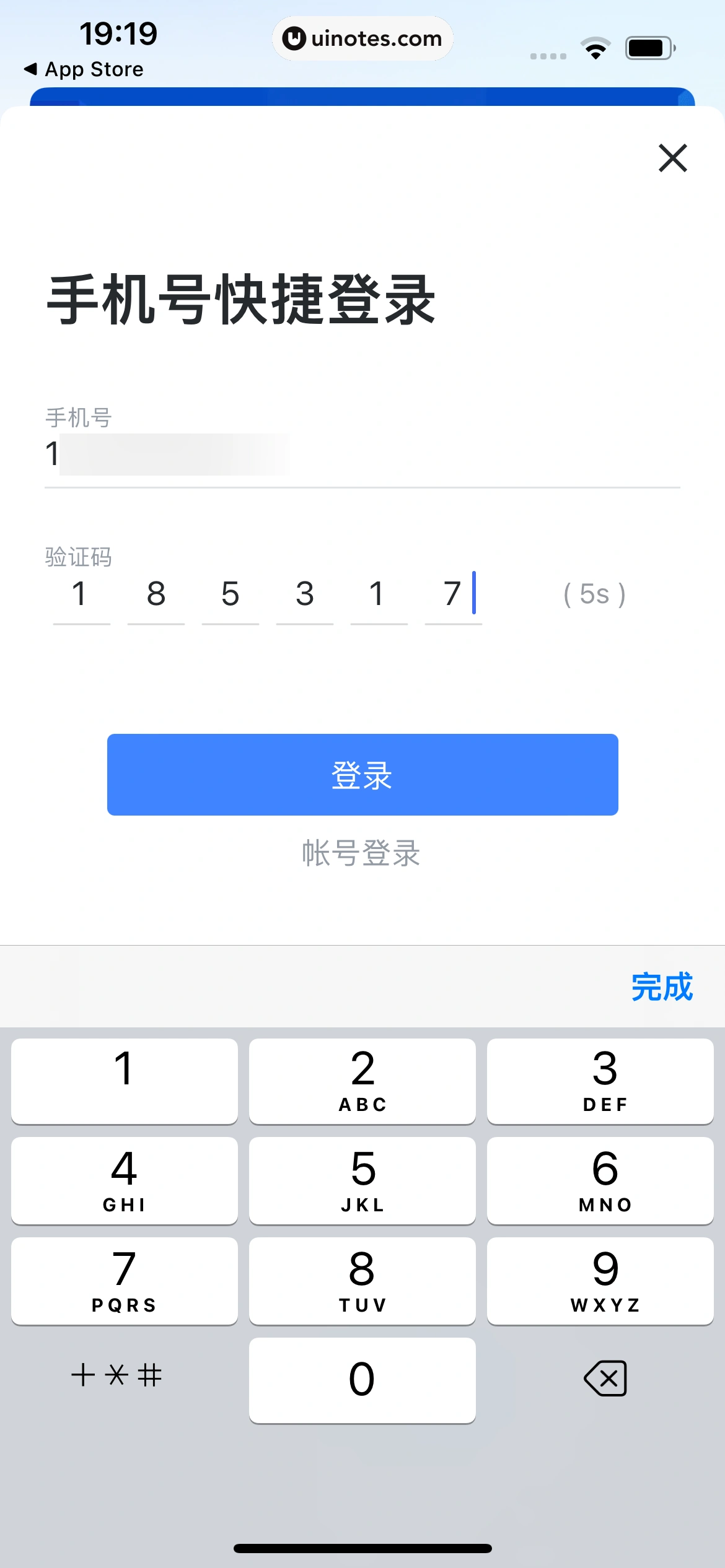Type digit 9 on the keypad

[x=600, y=1281]
